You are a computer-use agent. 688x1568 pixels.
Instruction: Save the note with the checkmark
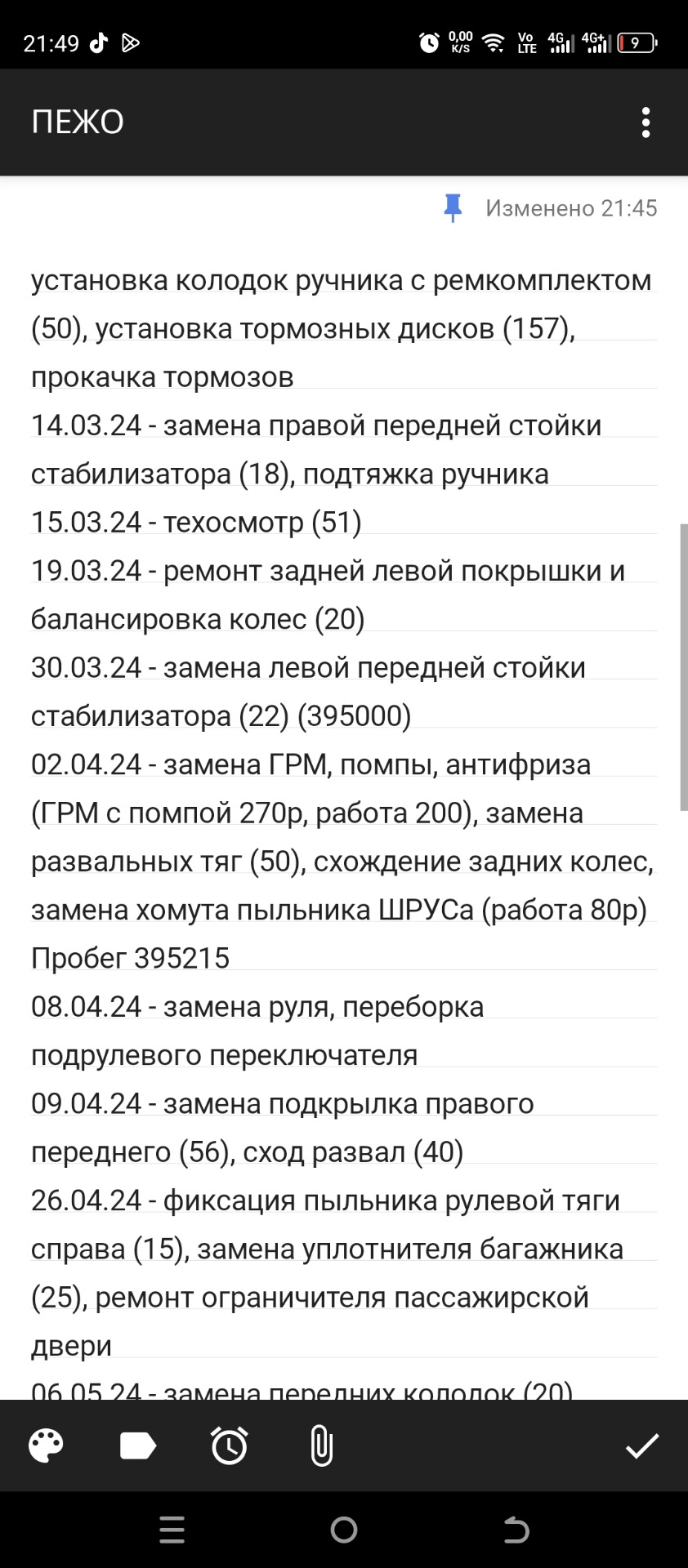click(642, 1446)
